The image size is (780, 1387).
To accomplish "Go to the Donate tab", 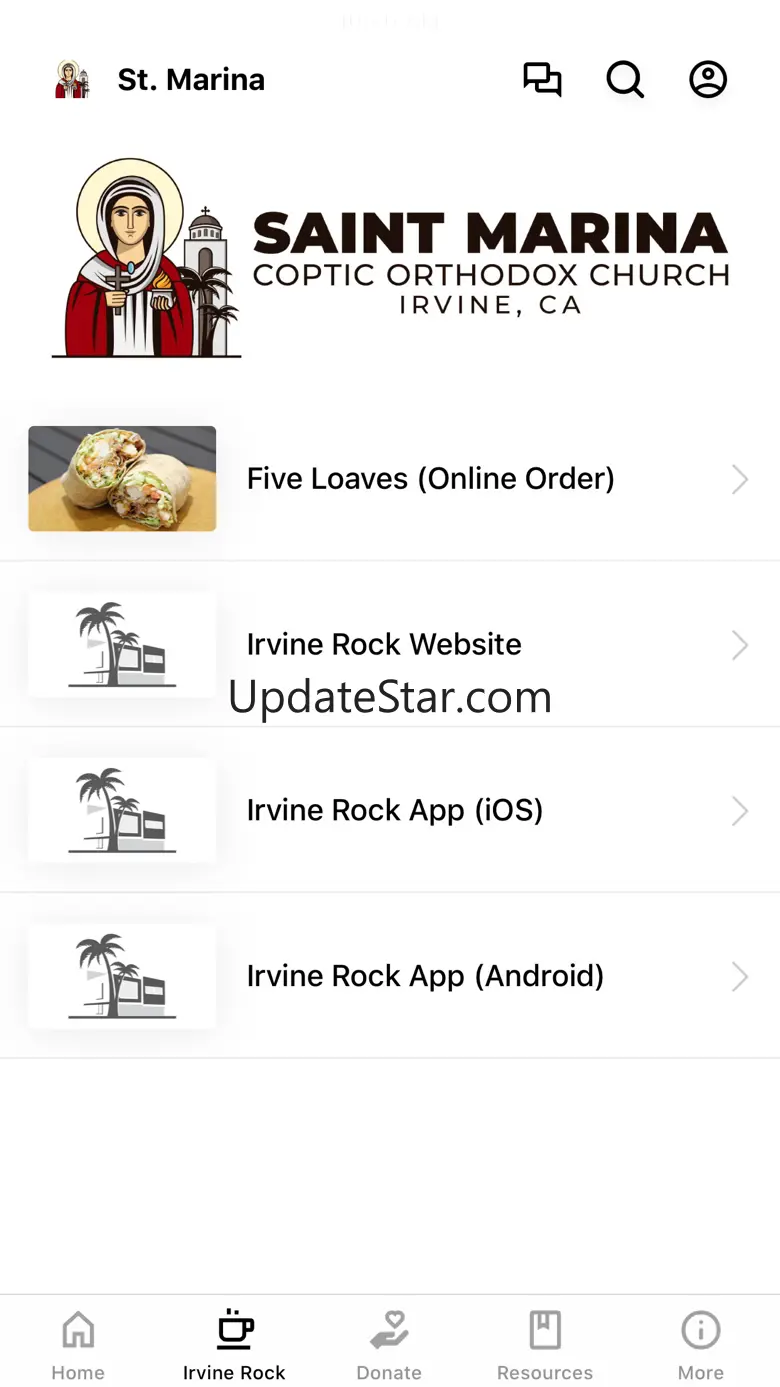I will tap(389, 1345).
